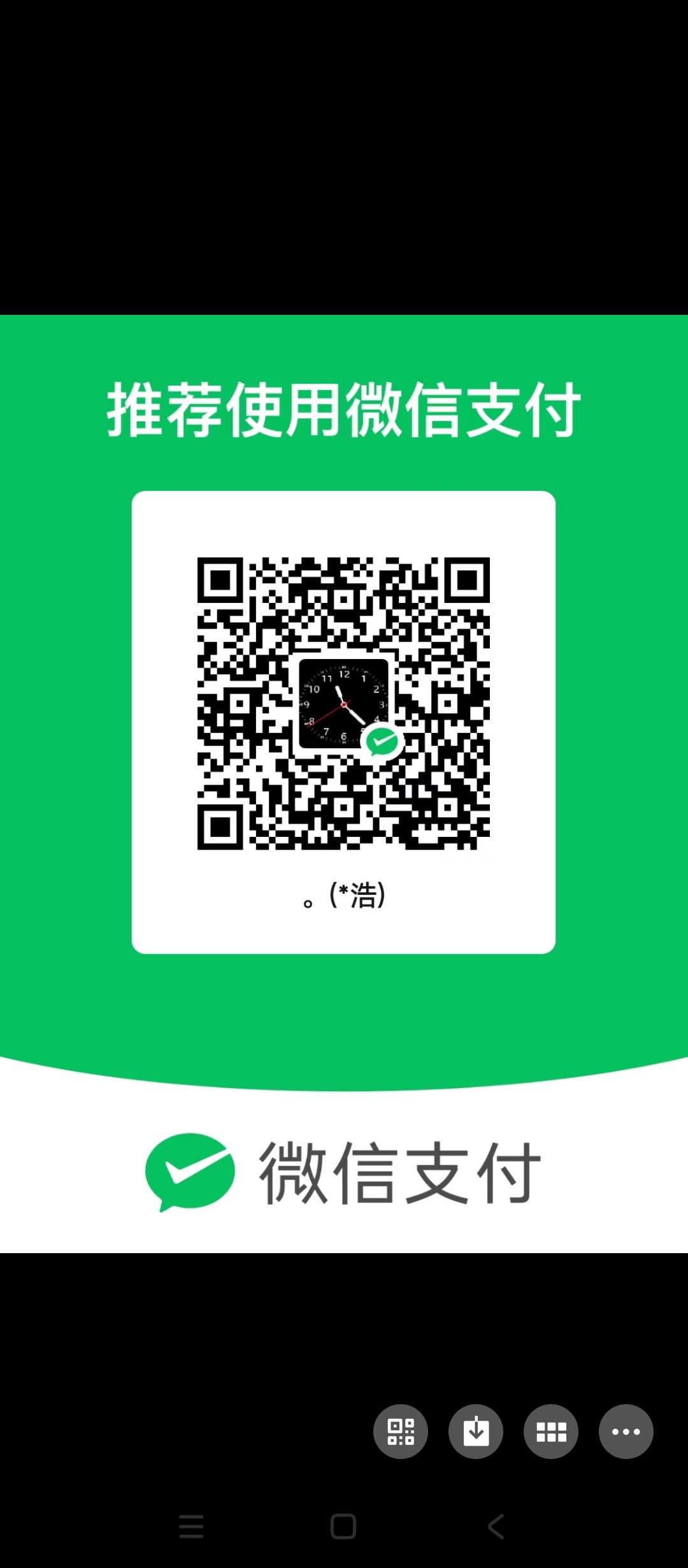Screen dimensions: 688x1568
Task: Open the grid view of all images
Action: point(551,1432)
